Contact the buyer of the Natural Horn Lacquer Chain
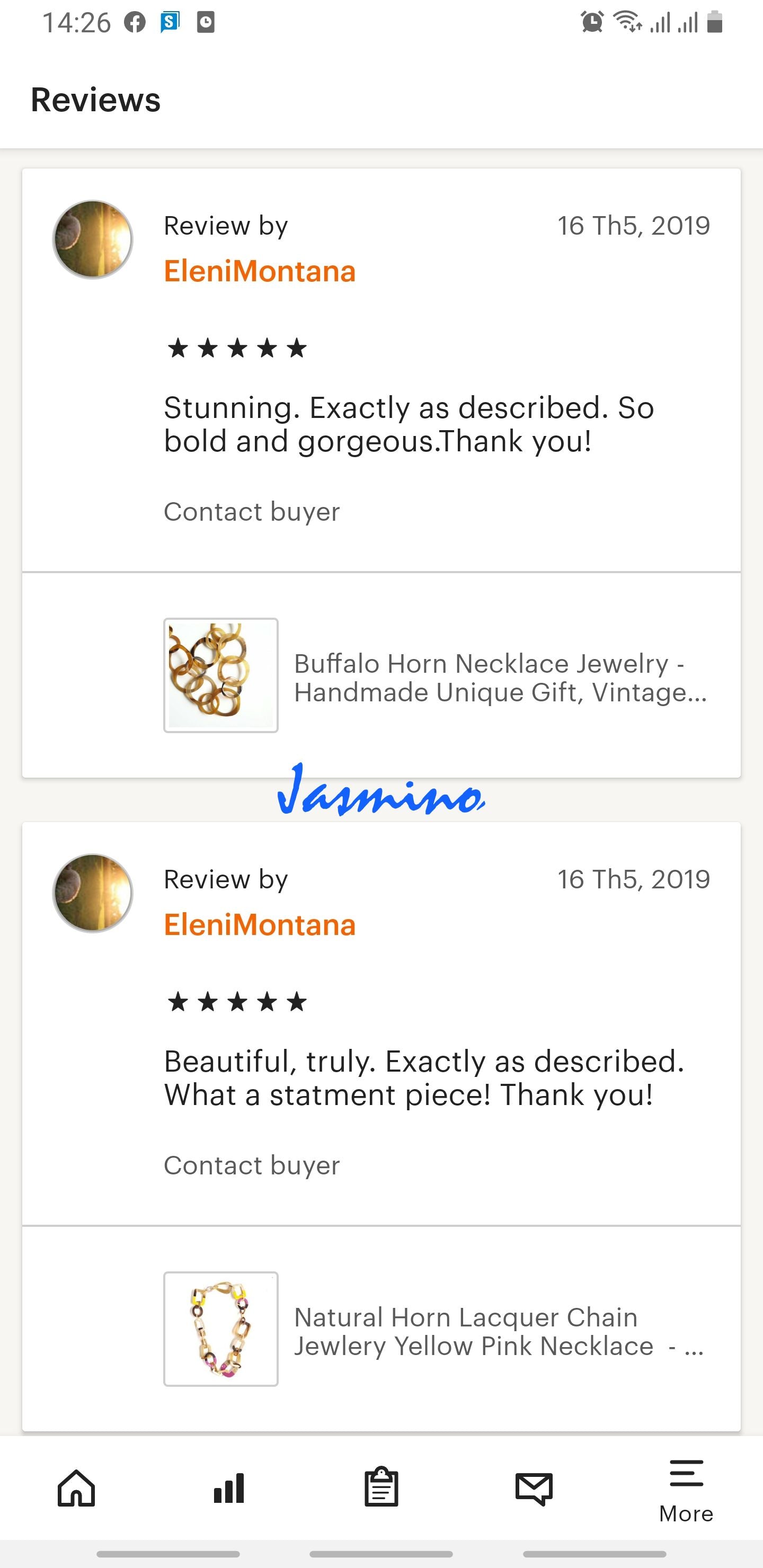763x1568 pixels. point(252,1165)
